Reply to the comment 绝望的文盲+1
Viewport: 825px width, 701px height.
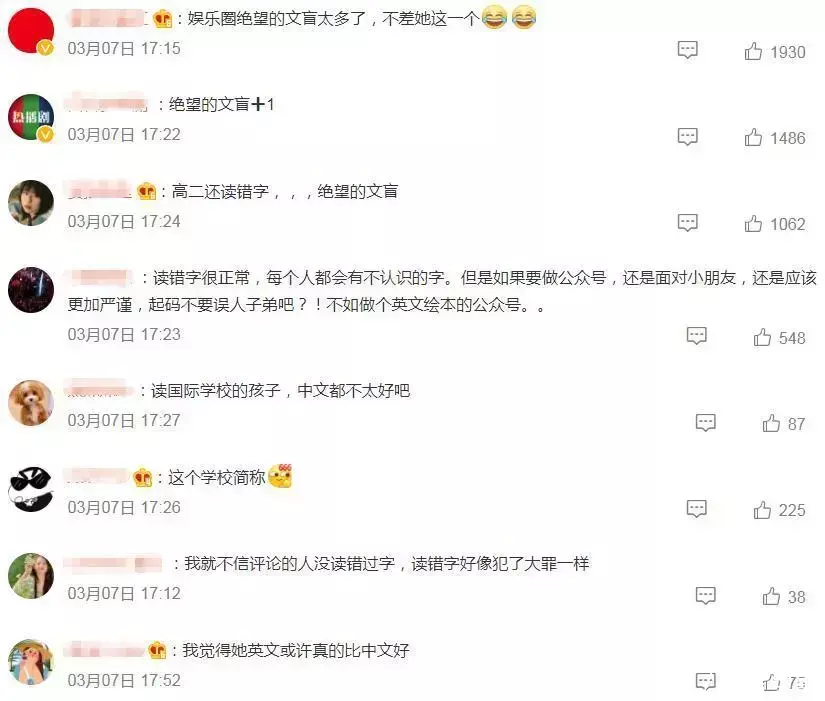pos(687,136)
